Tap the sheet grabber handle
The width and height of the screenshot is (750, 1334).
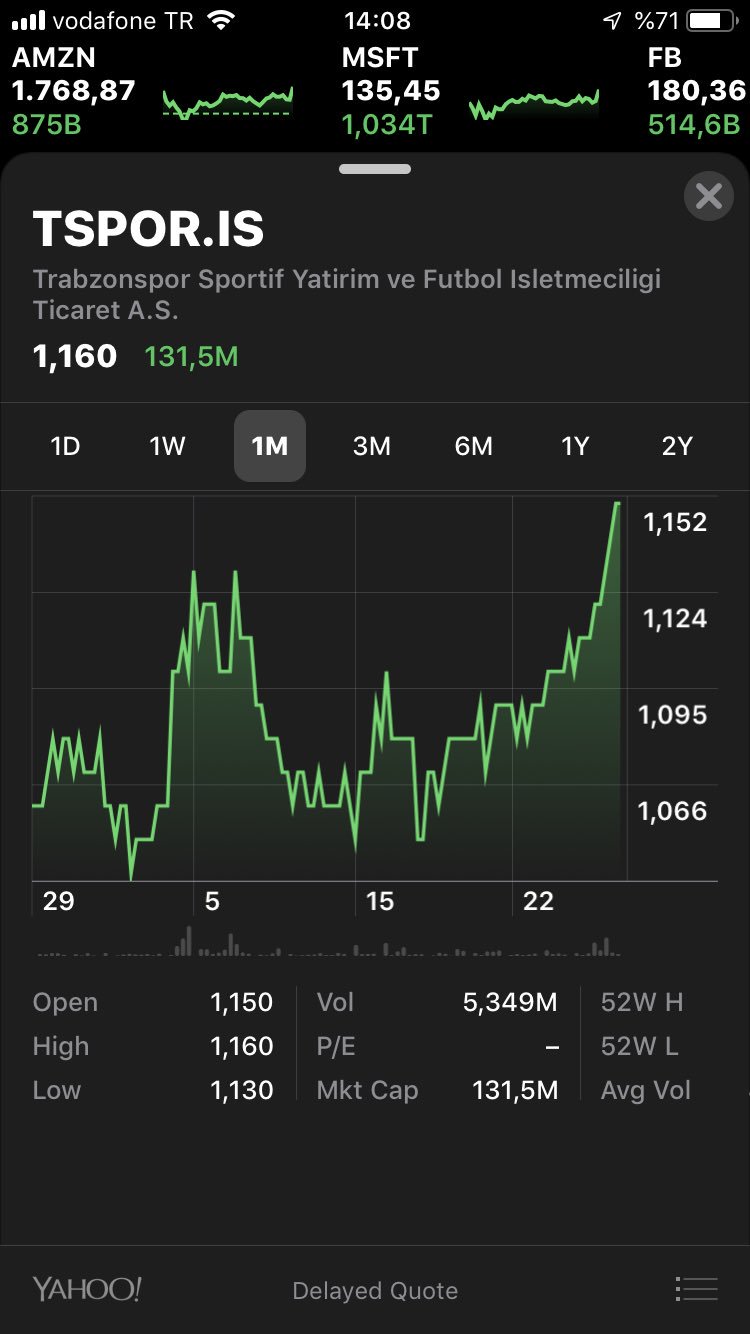click(375, 169)
